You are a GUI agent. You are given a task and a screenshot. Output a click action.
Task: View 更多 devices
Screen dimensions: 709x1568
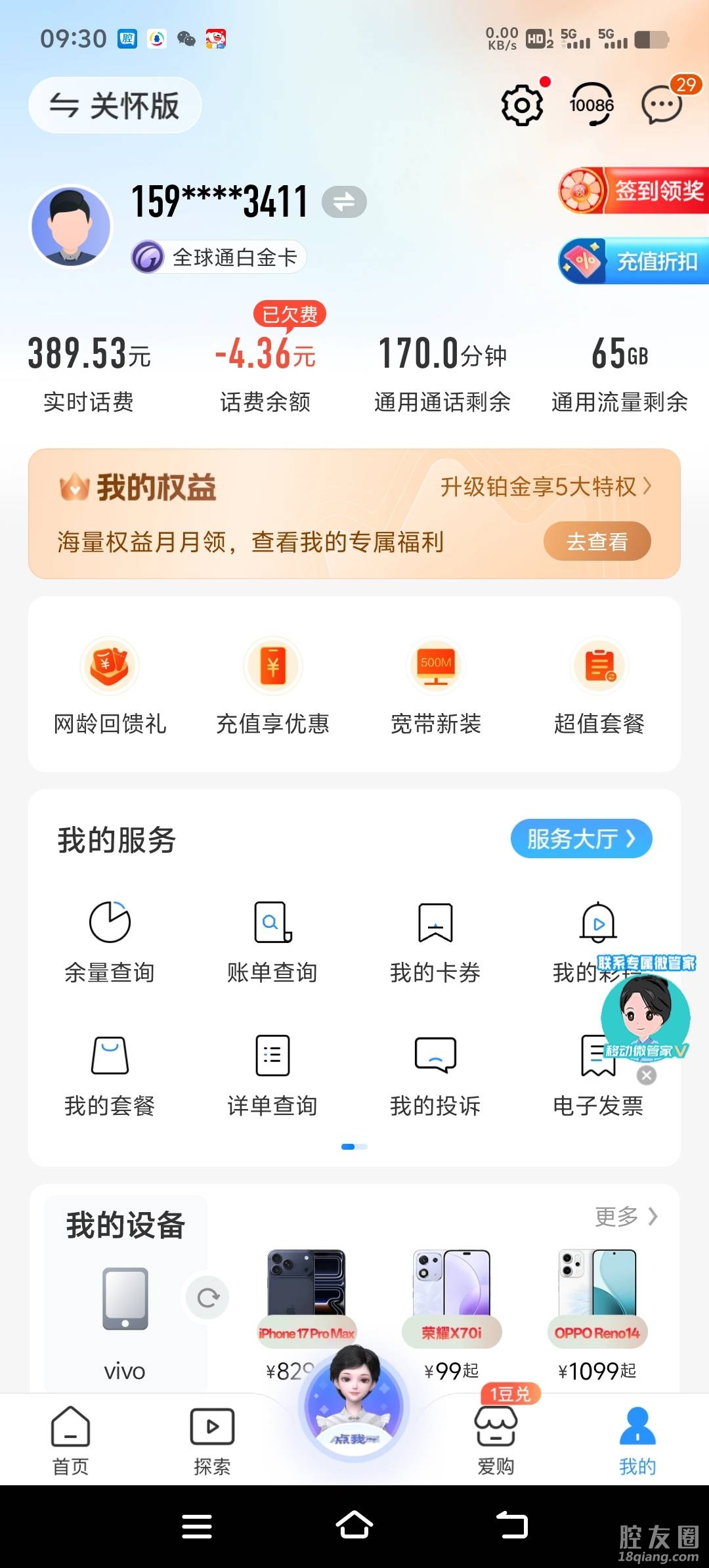626,1217
